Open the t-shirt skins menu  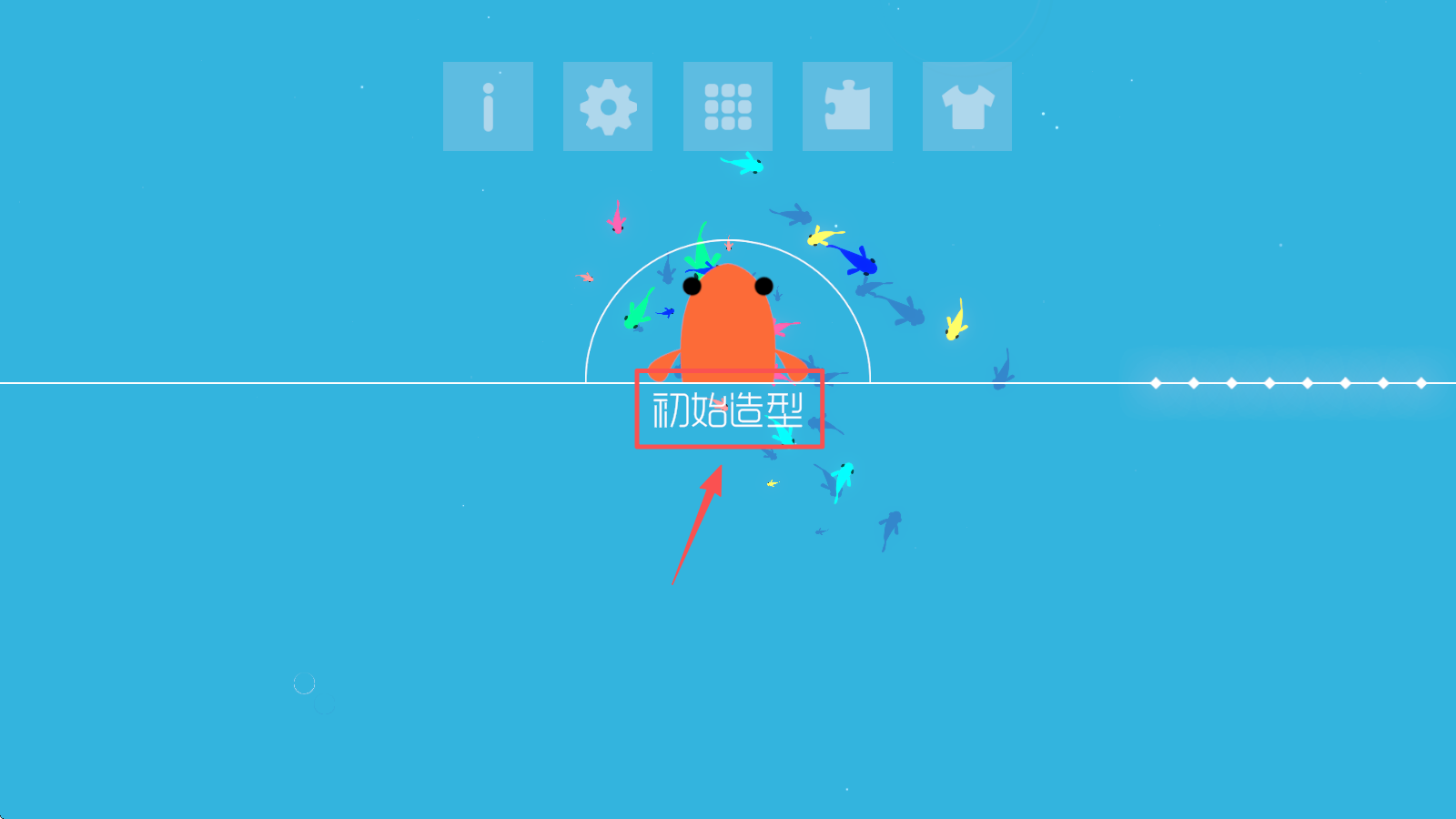coord(967,106)
